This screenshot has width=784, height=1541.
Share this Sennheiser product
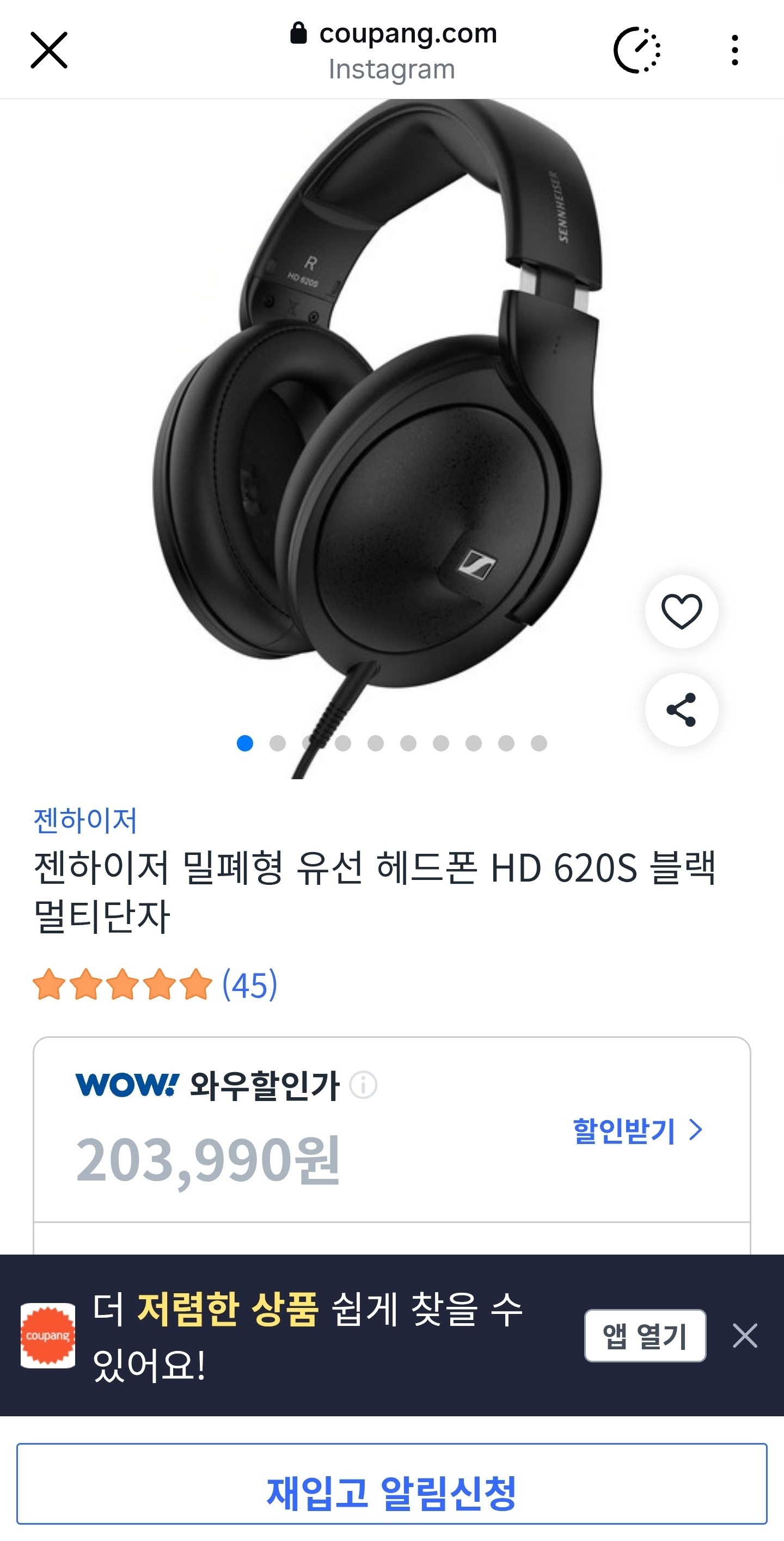(x=681, y=710)
